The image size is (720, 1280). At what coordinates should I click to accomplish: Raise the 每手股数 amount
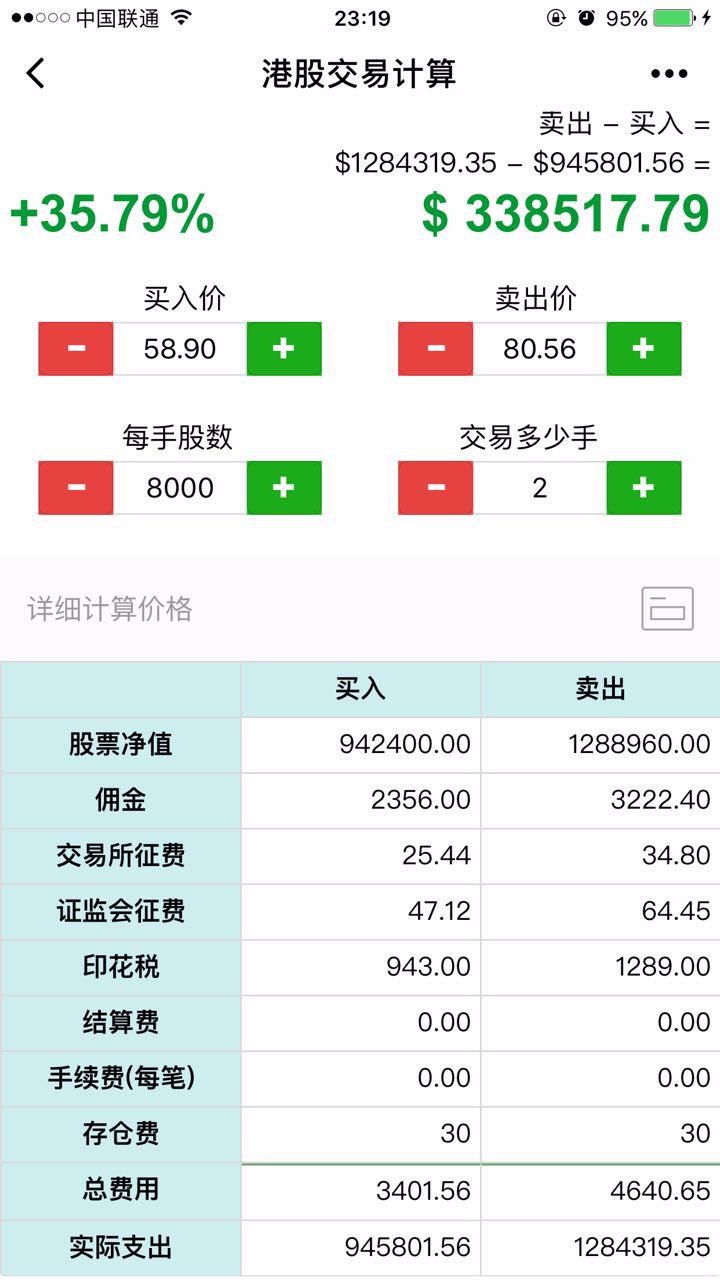point(284,487)
